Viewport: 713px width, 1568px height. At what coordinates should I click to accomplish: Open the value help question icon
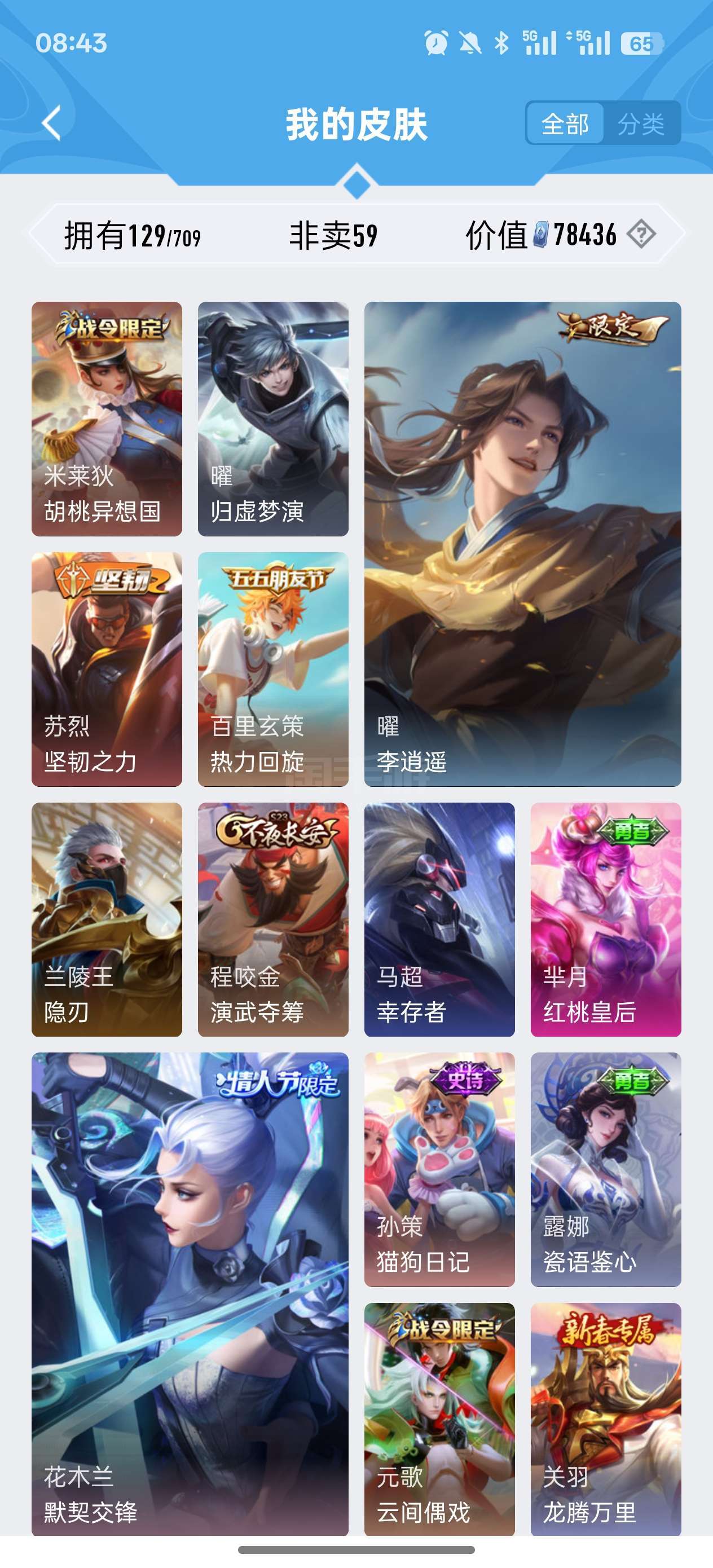[641, 234]
